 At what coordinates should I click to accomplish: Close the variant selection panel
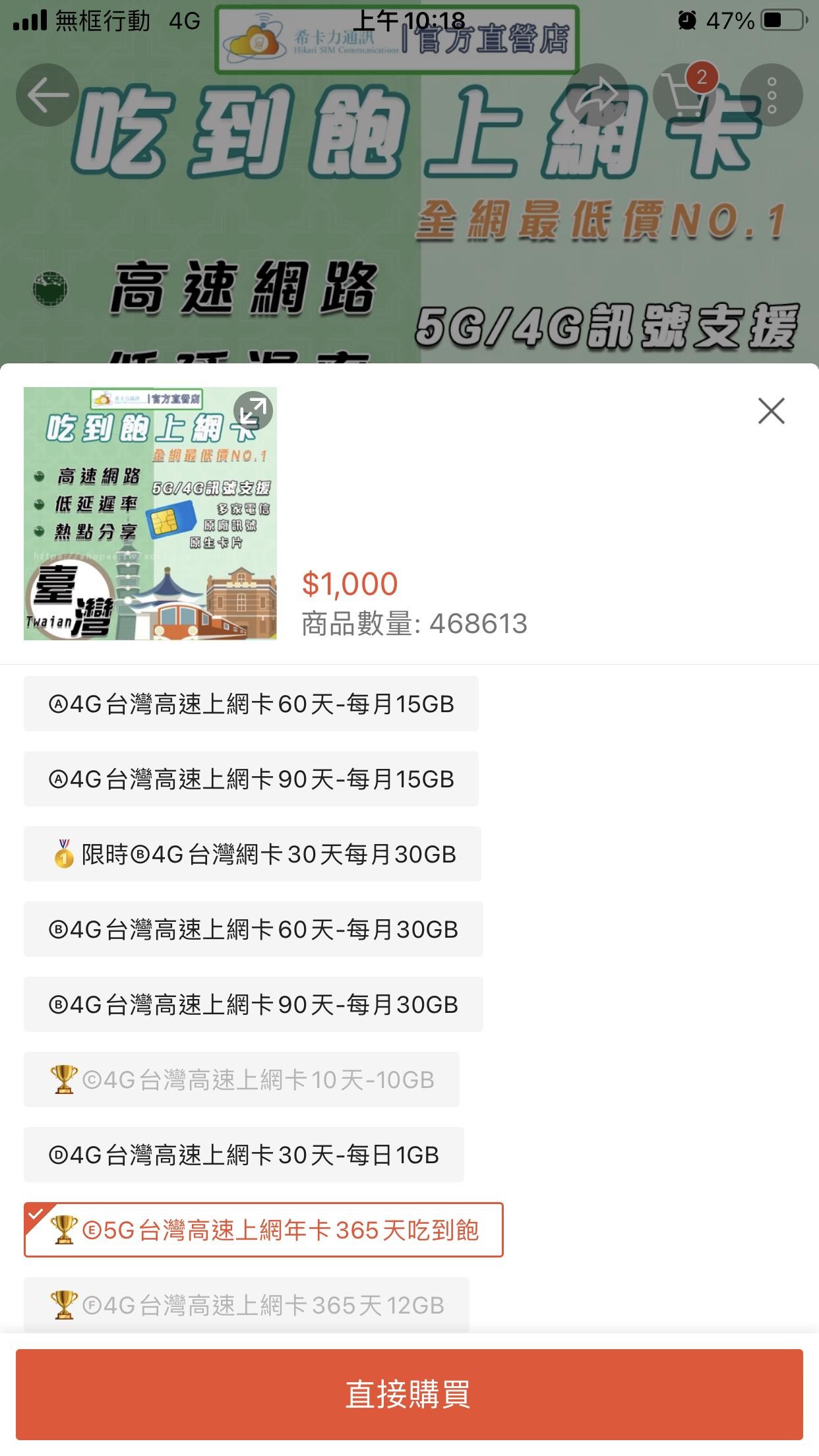click(772, 411)
